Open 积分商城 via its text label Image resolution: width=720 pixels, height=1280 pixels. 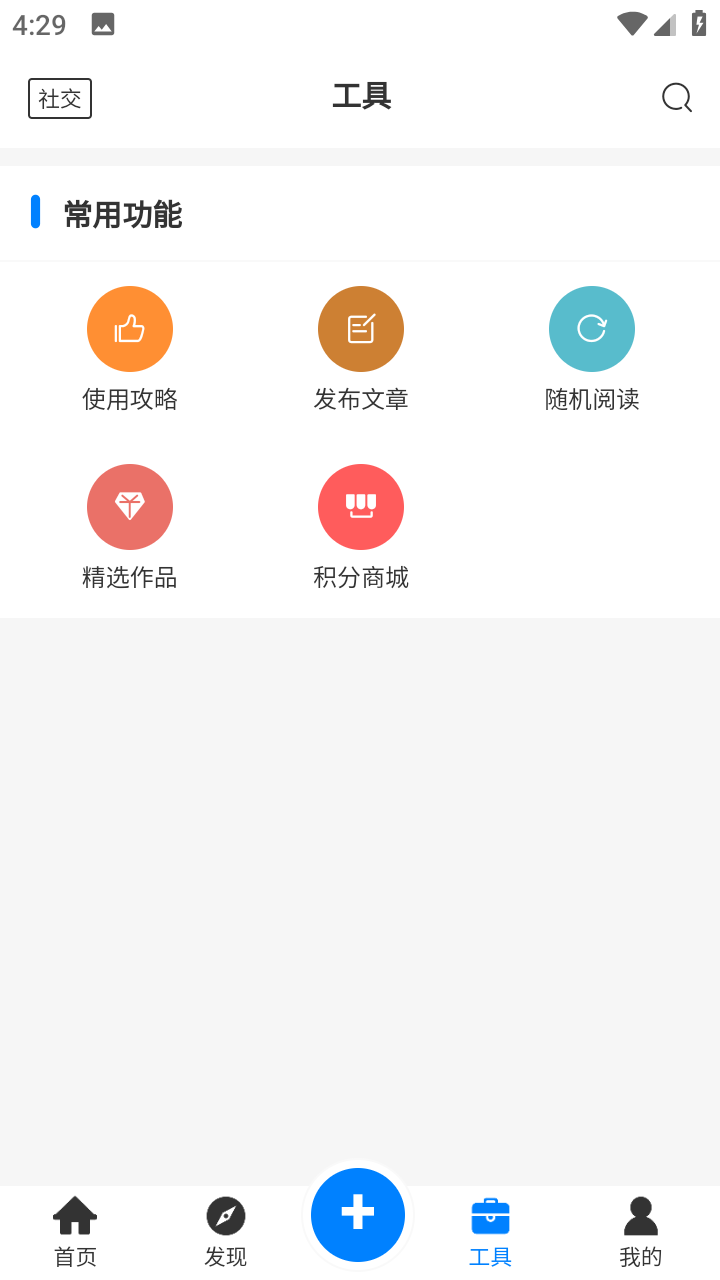point(361,576)
